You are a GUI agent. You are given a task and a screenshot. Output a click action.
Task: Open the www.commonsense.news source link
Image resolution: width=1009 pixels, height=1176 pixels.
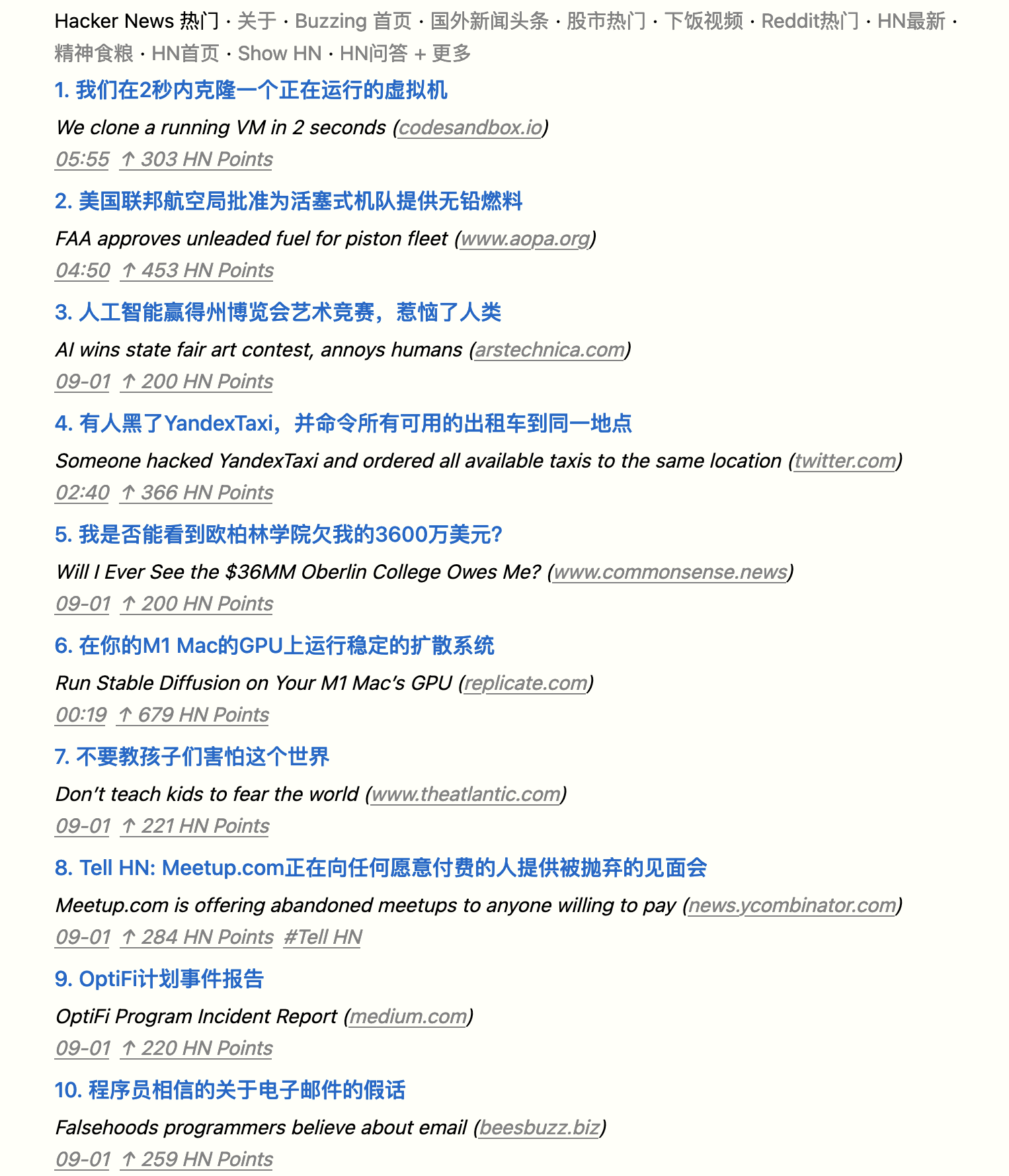[670, 572]
